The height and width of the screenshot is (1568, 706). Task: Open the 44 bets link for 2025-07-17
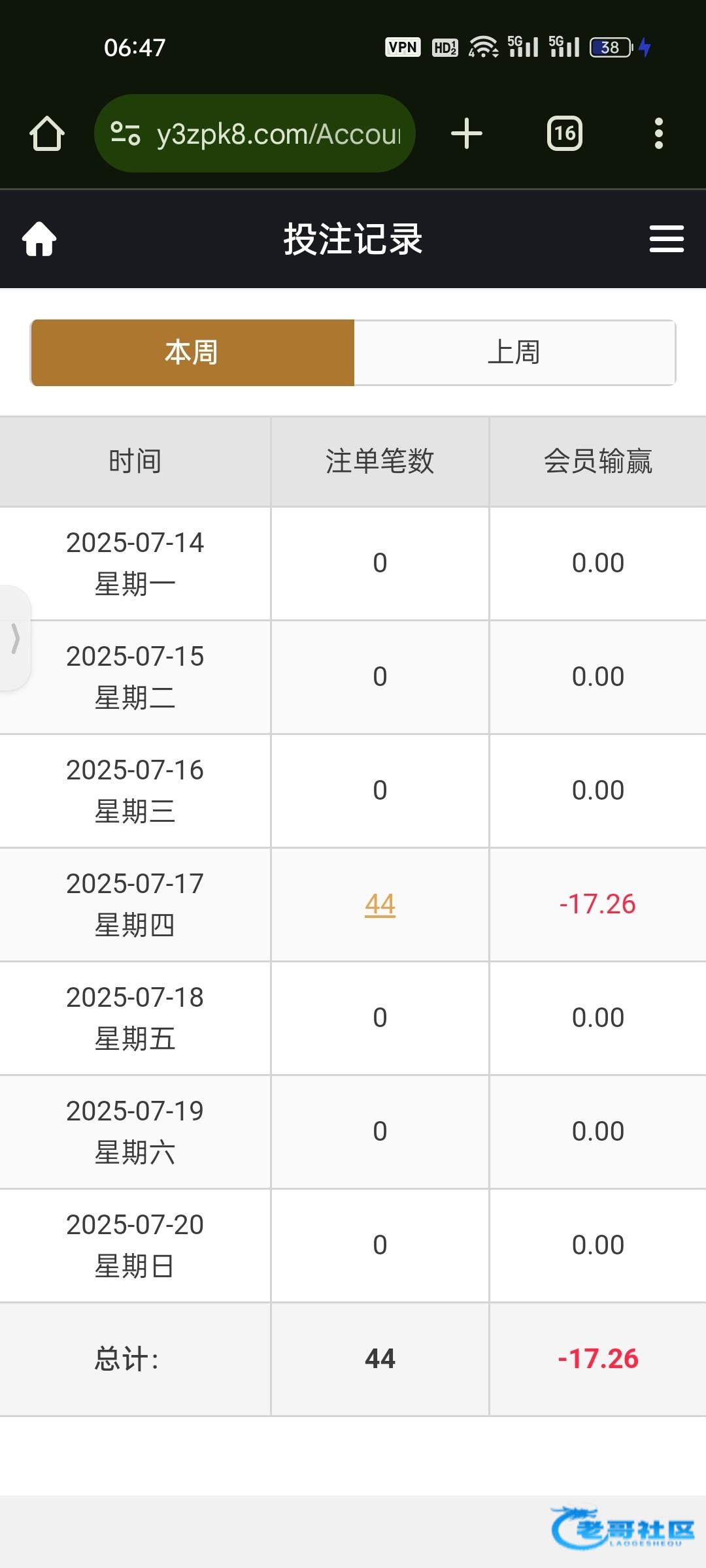coord(380,905)
